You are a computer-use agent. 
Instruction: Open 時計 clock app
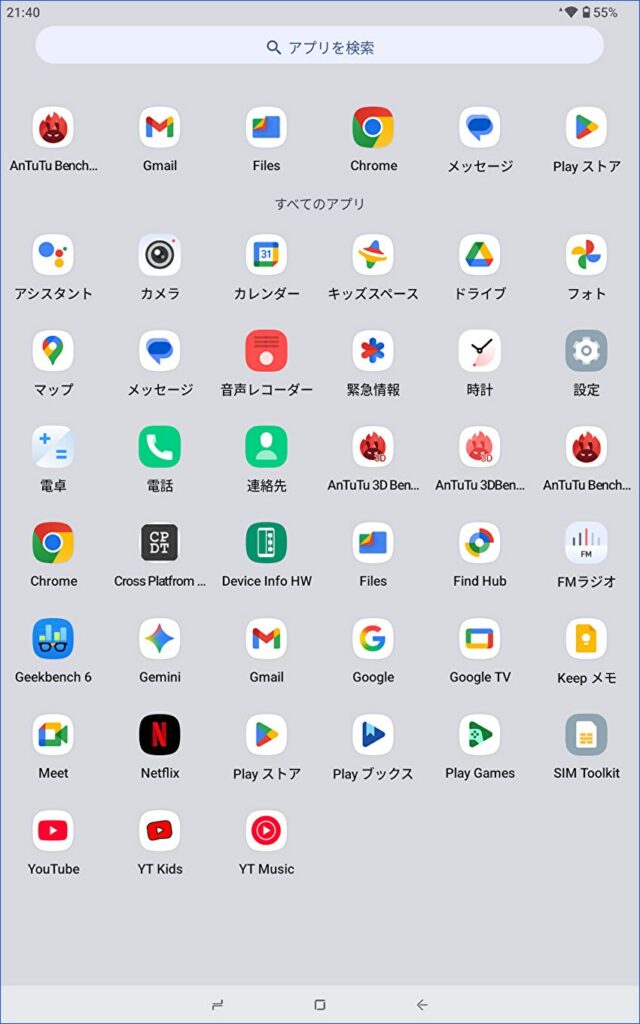480,351
